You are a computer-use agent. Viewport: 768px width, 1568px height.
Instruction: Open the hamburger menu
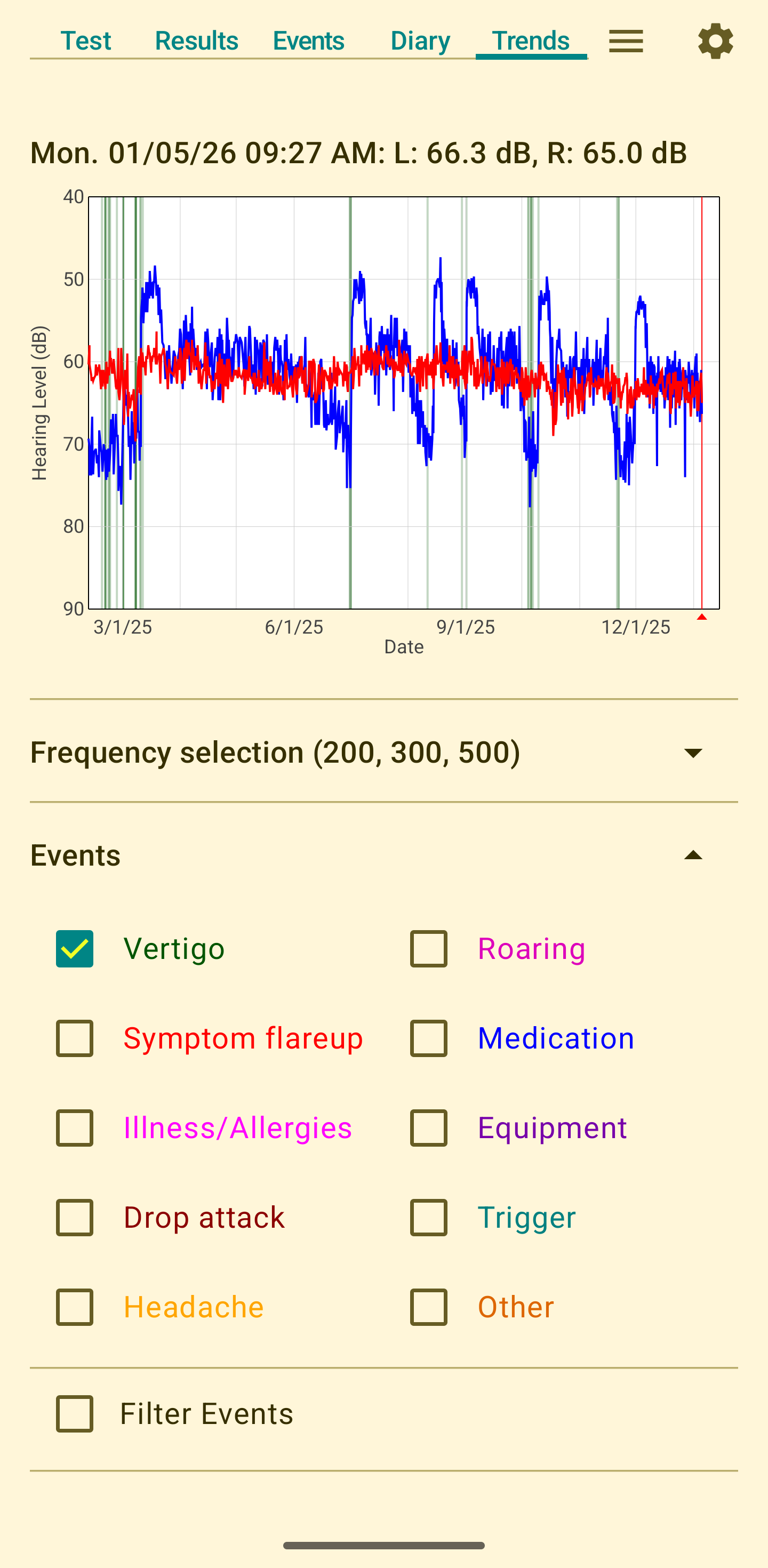[x=626, y=41]
